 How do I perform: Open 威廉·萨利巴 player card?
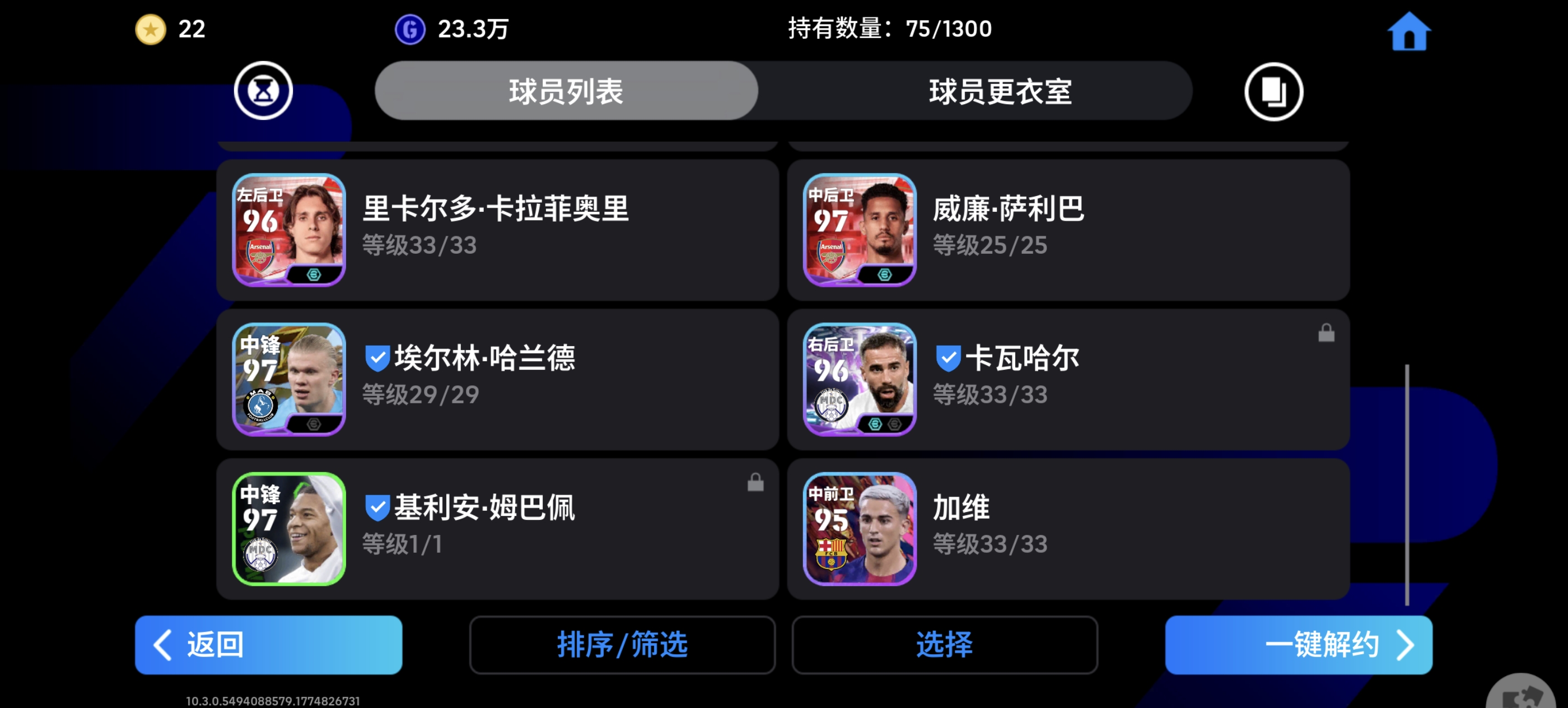click(1068, 230)
